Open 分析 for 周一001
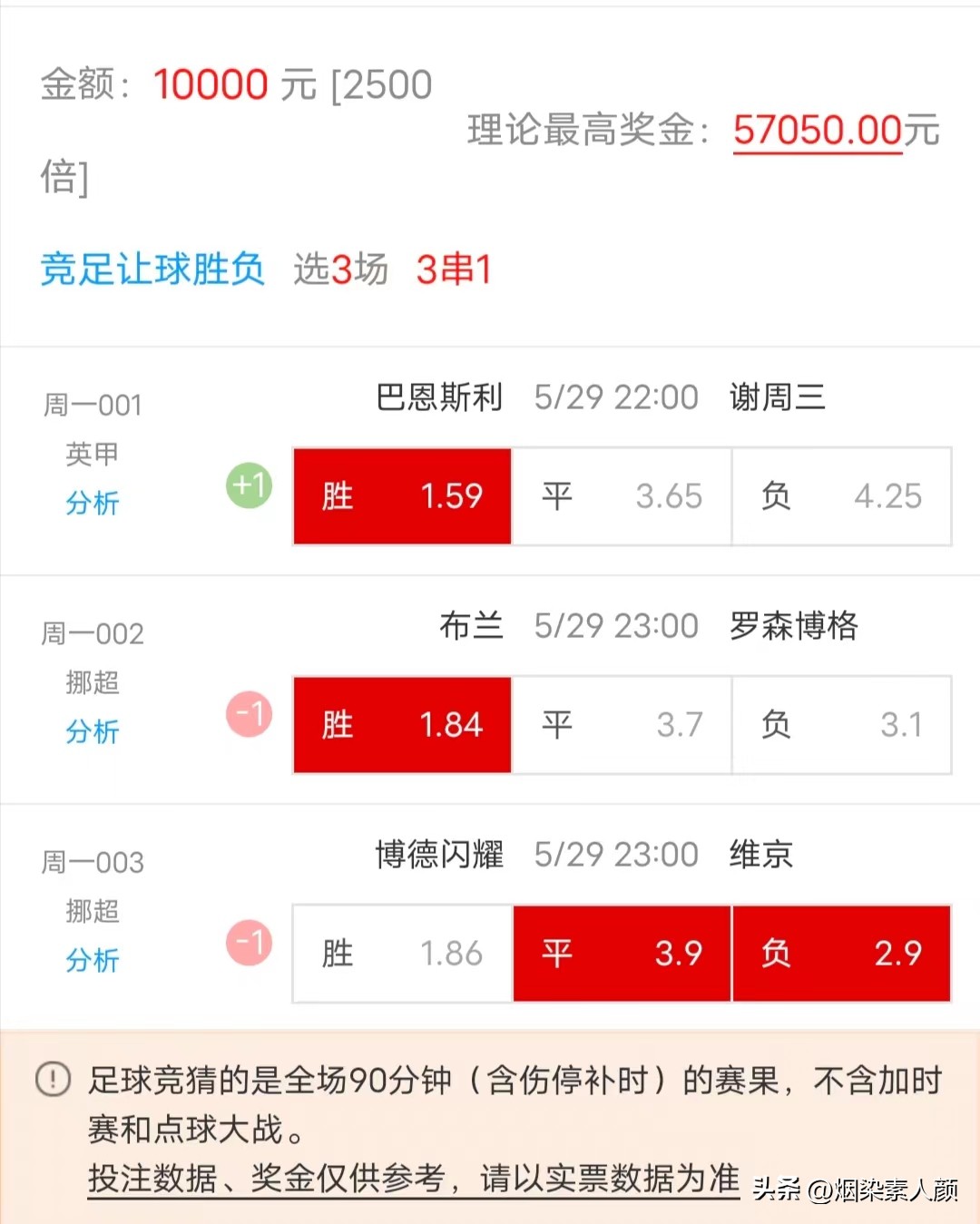Screen dimensions: 980x1224 coord(92,504)
